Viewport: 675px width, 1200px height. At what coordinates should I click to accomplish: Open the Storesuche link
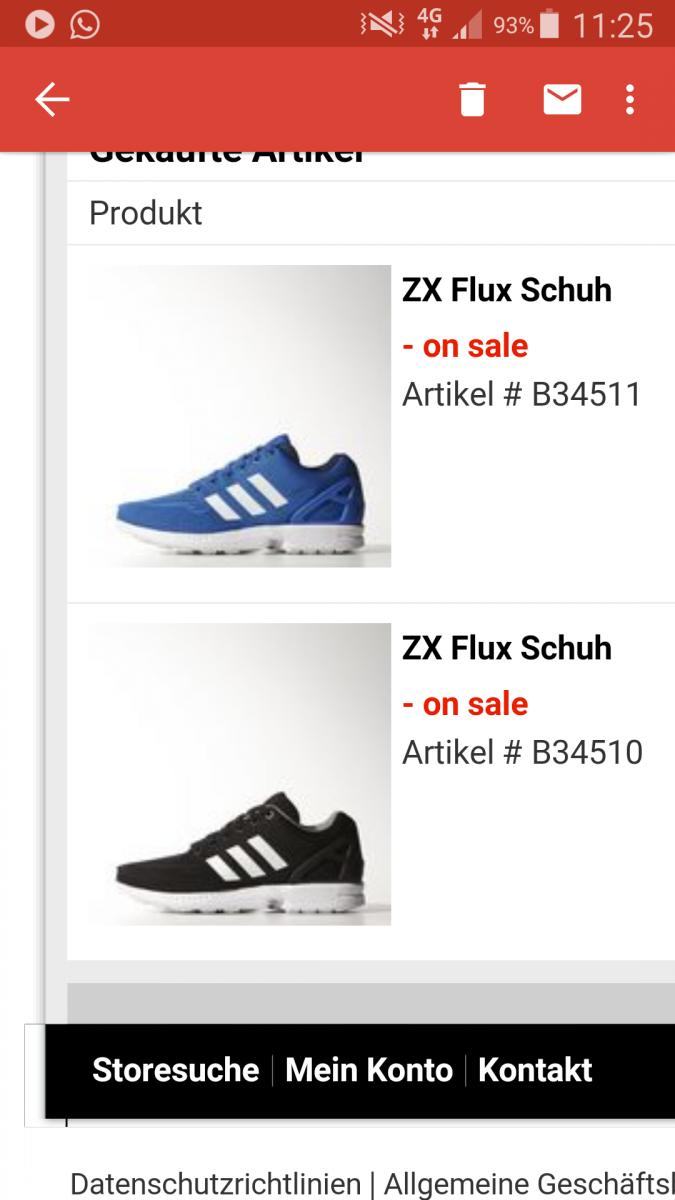pos(175,1070)
